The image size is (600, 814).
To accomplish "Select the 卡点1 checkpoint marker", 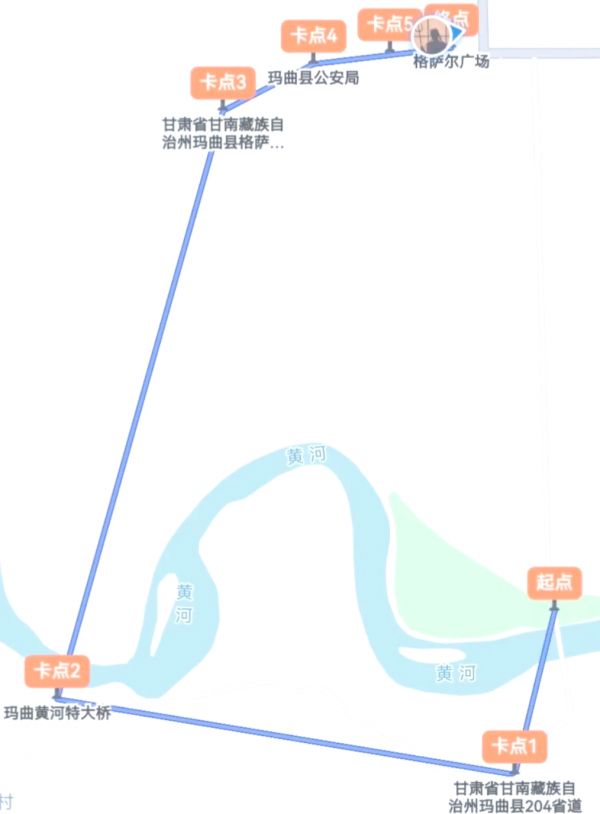I will (x=515, y=745).
